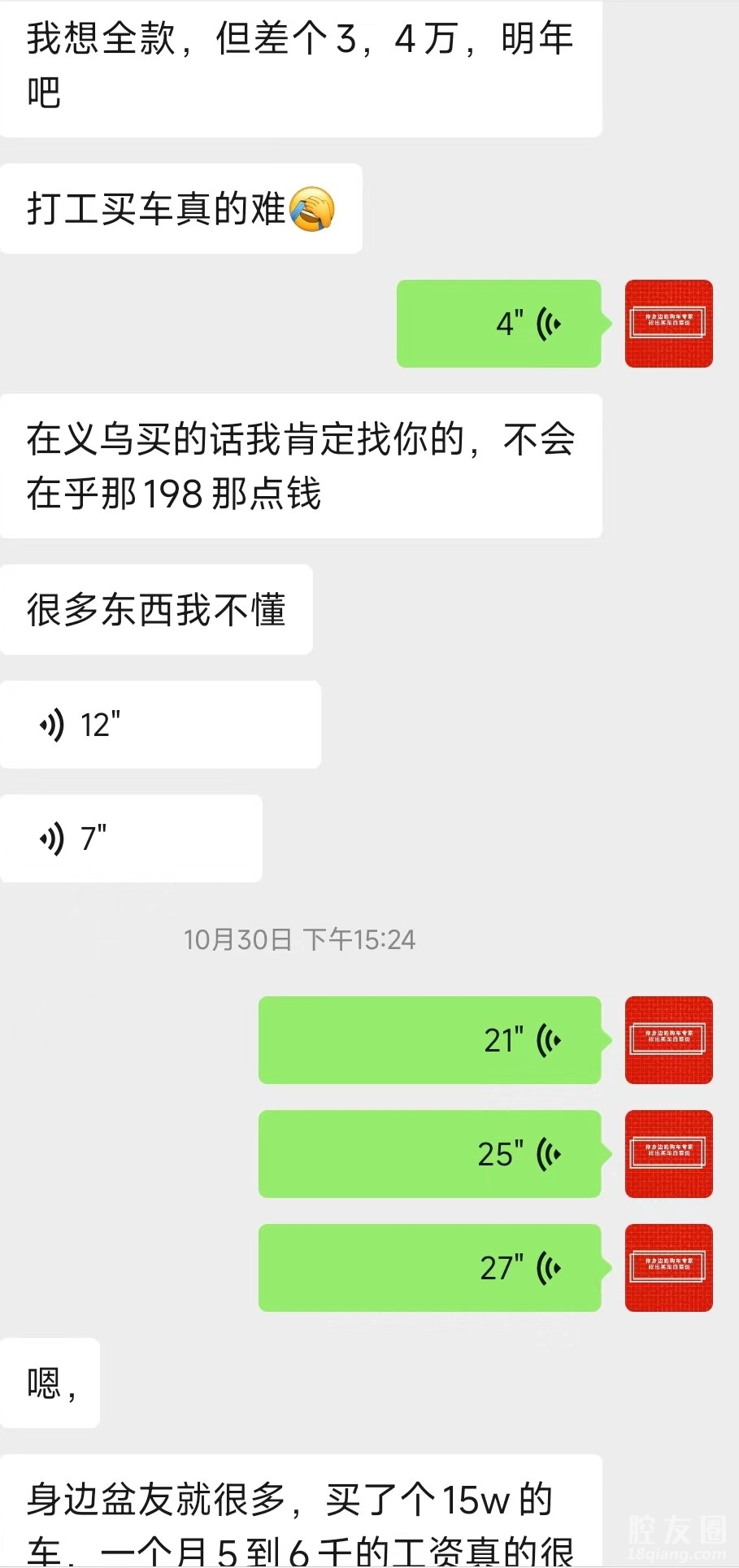Open the red avatar beside the 4-second voice message
739x1568 pixels.
(668, 324)
